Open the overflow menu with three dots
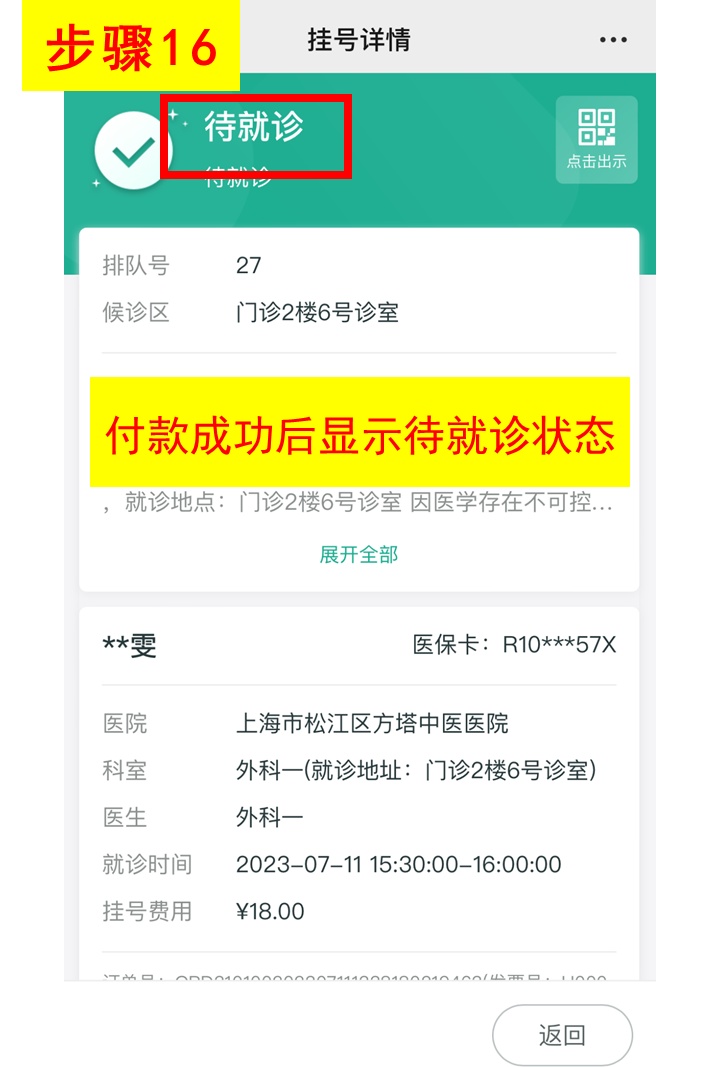The height and width of the screenshot is (1067, 720). tap(612, 40)
